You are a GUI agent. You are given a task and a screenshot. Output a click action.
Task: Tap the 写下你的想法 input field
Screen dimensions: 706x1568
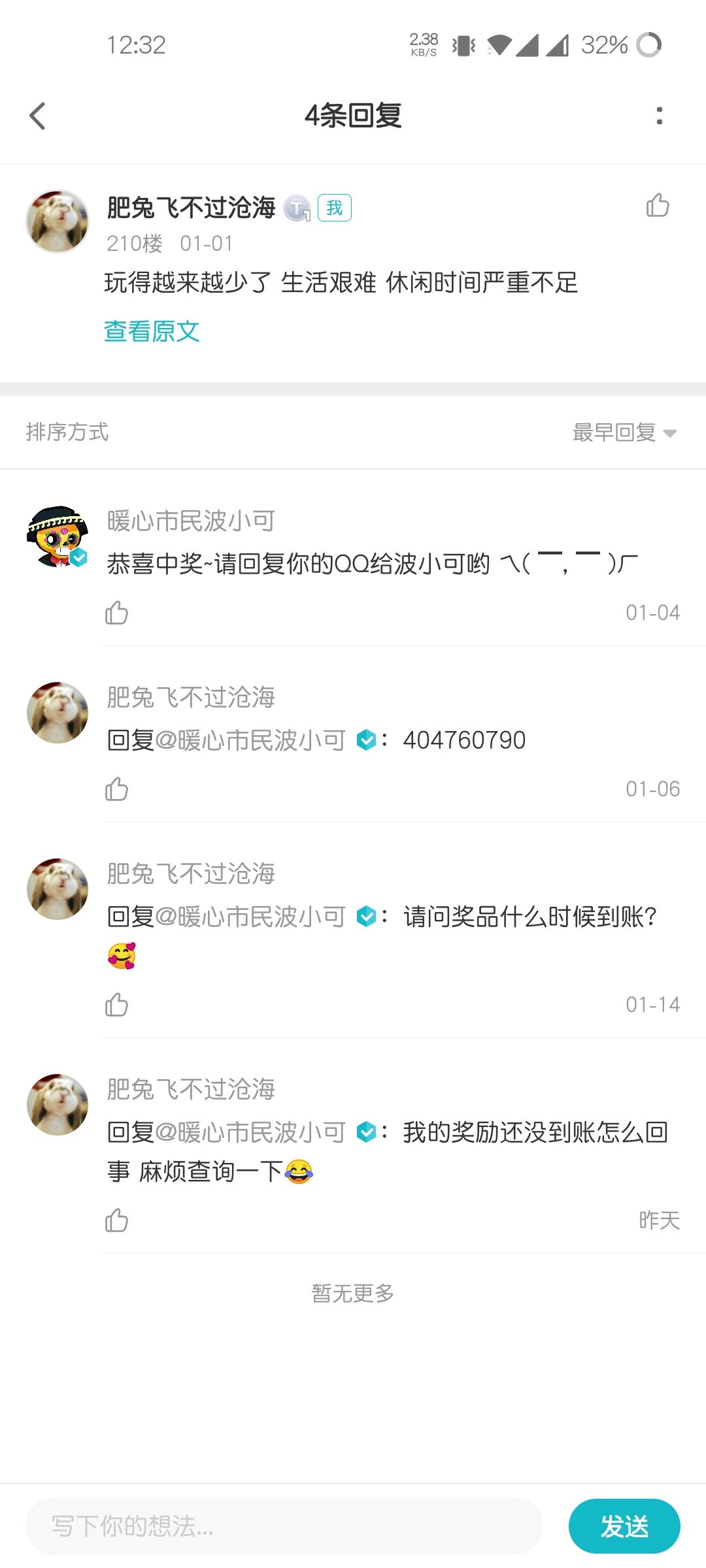[284, 1526]
